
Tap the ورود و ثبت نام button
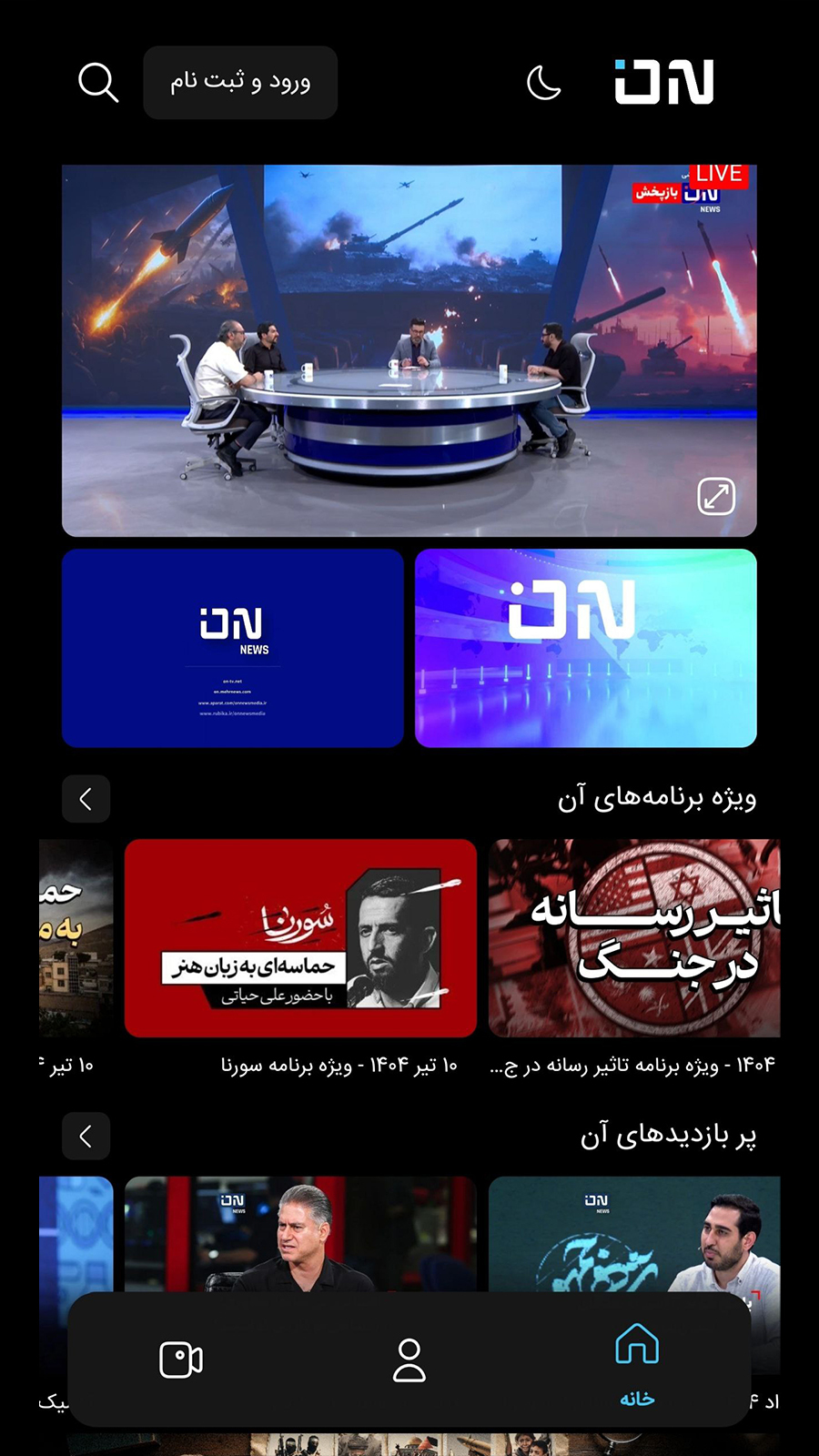(240, 83)
